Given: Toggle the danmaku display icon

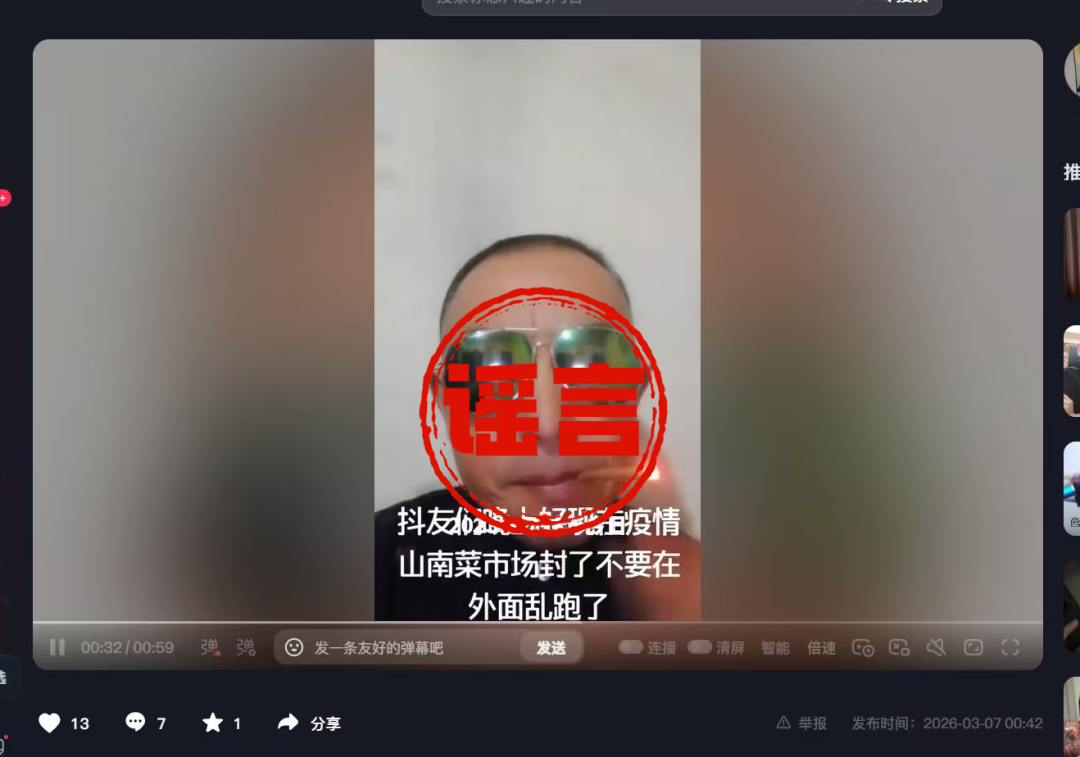Looking at the screenshot, I should pos(210,648).
